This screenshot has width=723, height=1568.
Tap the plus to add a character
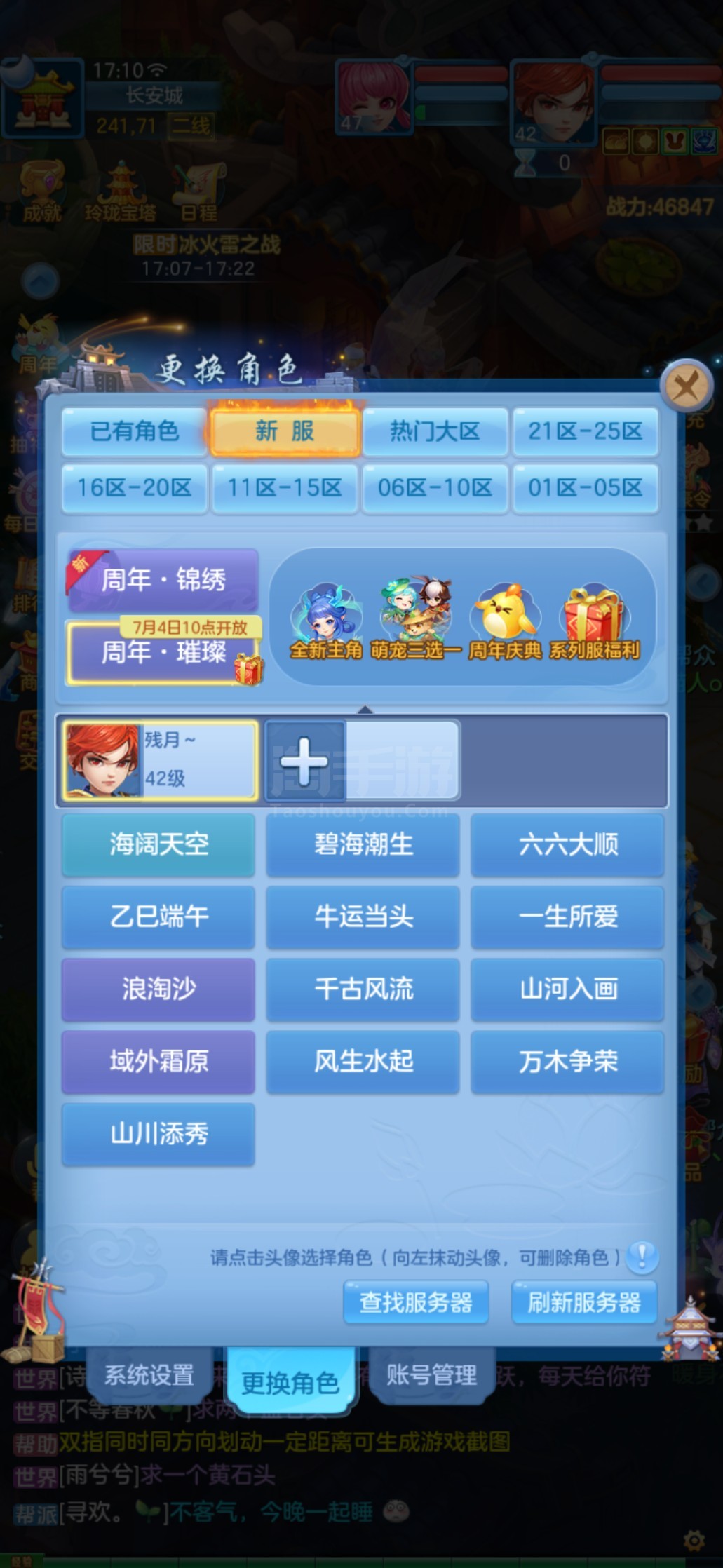(304, 760)
